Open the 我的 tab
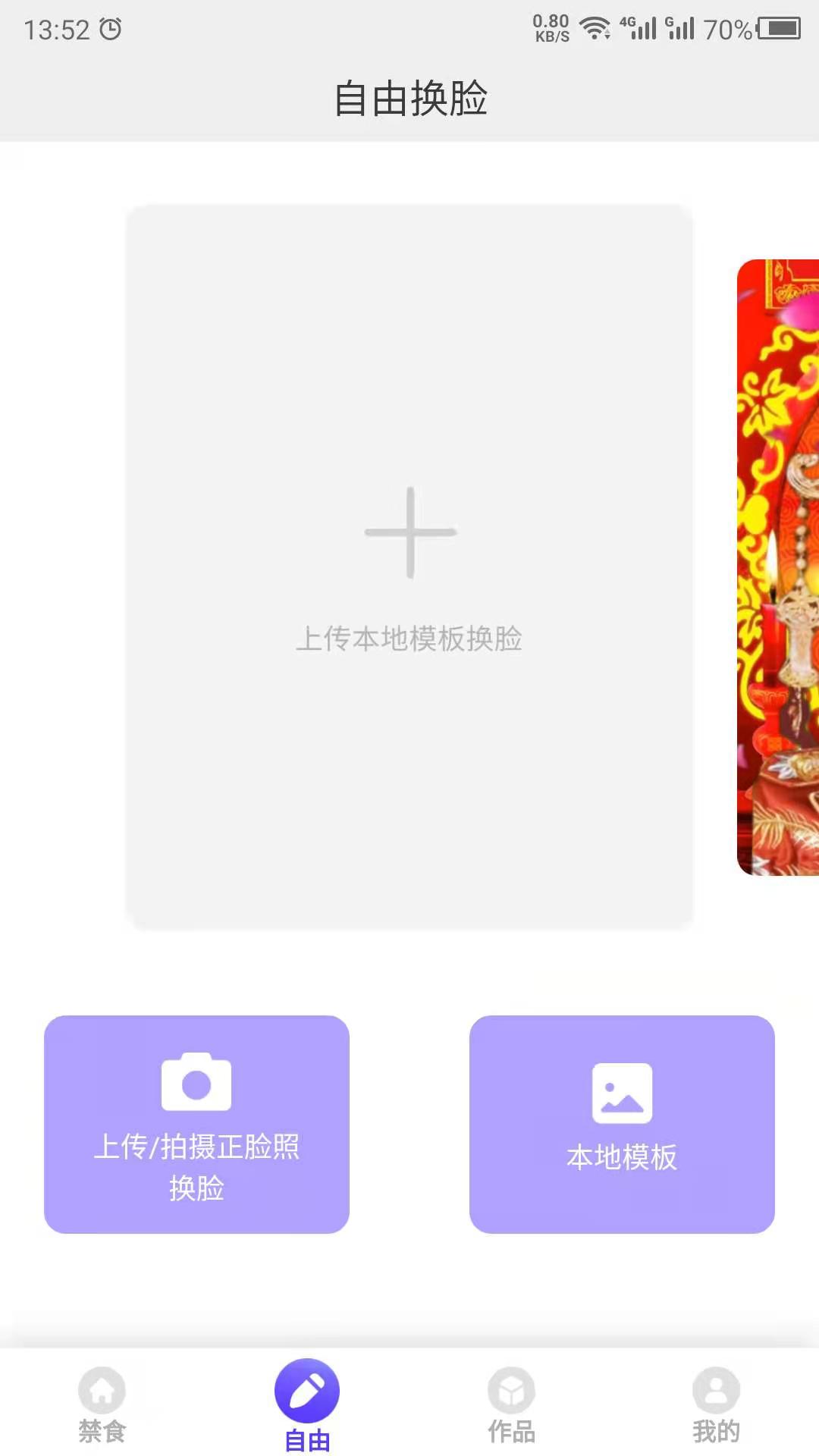Screen dimensions: 819x1456 716,1404
